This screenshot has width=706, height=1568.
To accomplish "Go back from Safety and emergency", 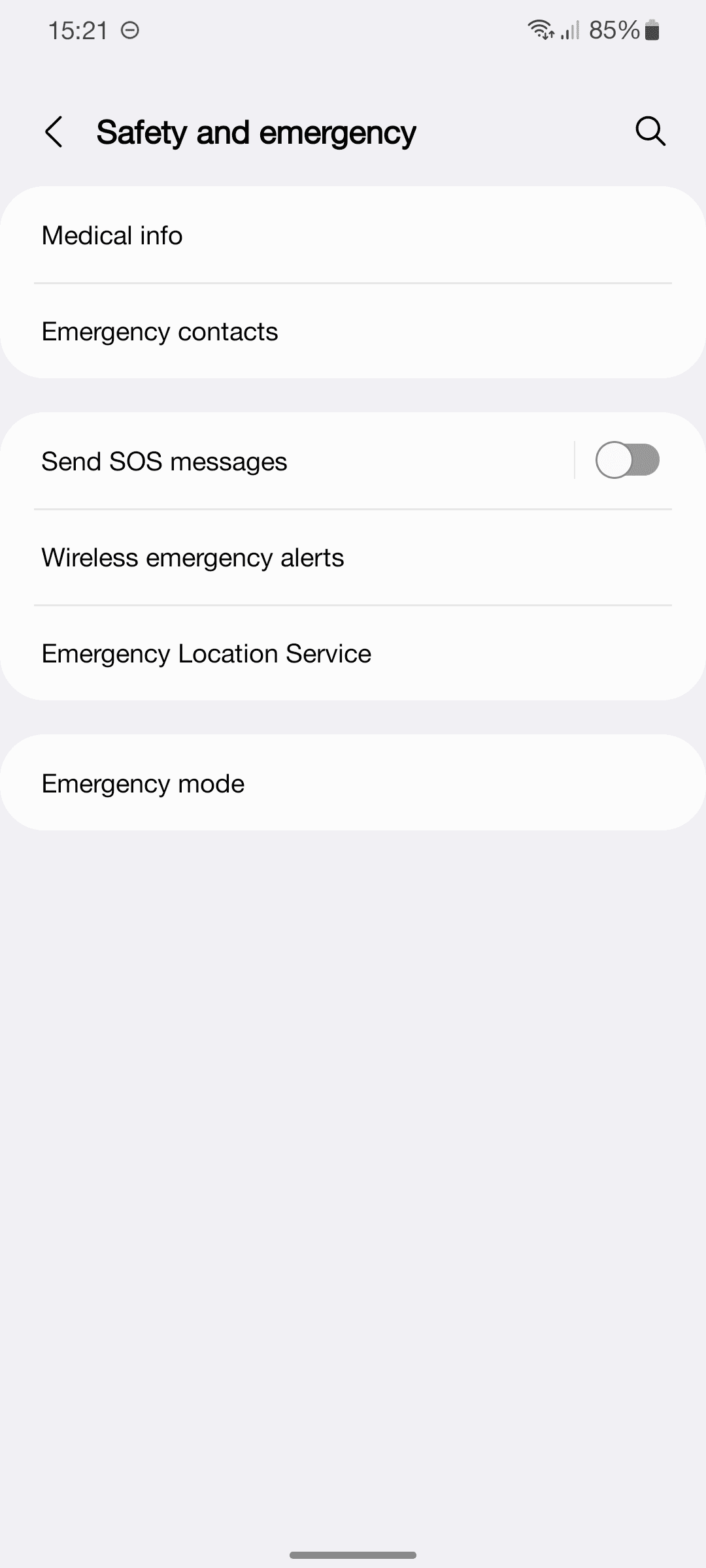I will coord(54,132).
